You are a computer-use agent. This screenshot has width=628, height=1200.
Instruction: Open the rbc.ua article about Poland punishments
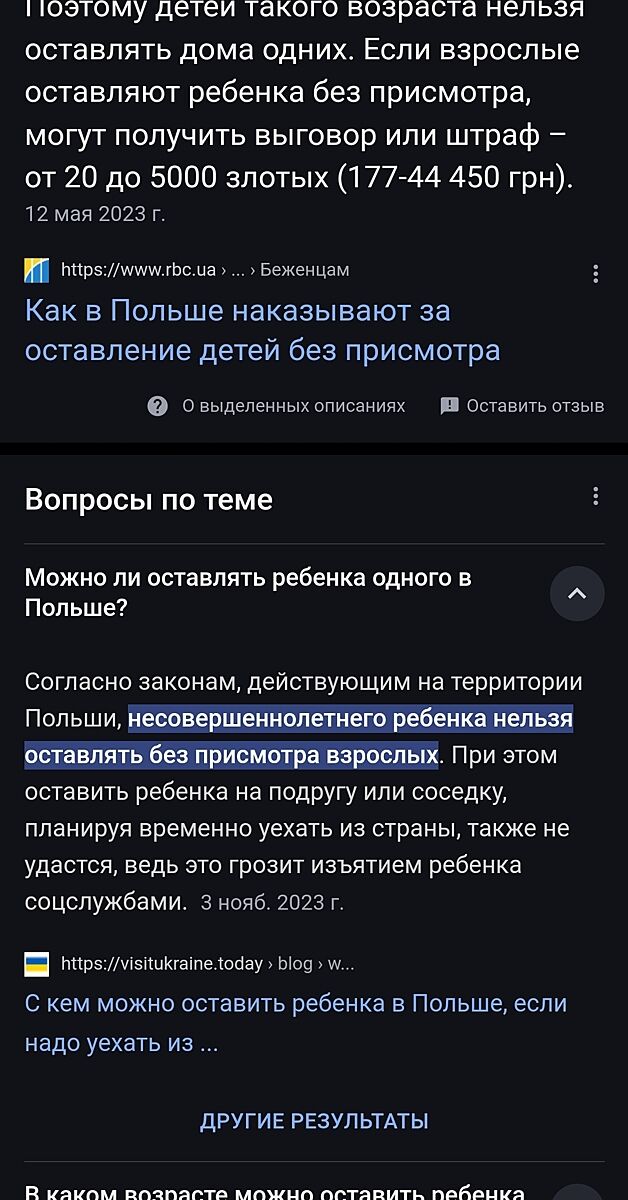[262, 331]
